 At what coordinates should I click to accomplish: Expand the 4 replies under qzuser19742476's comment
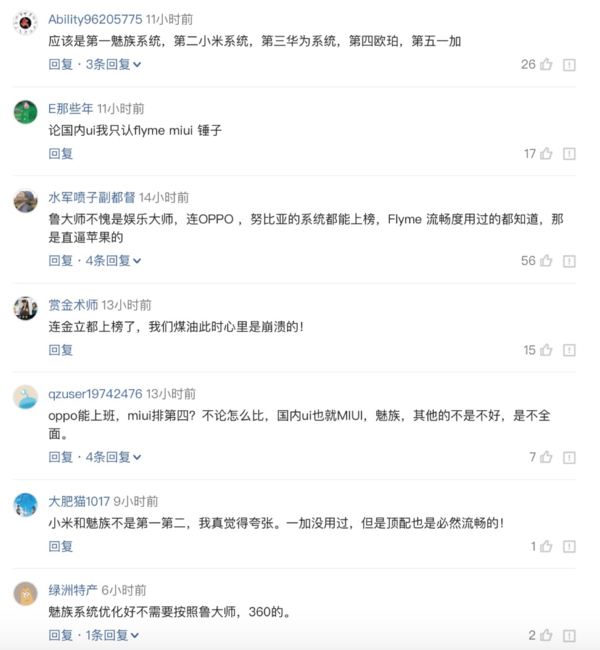point(113,457)
